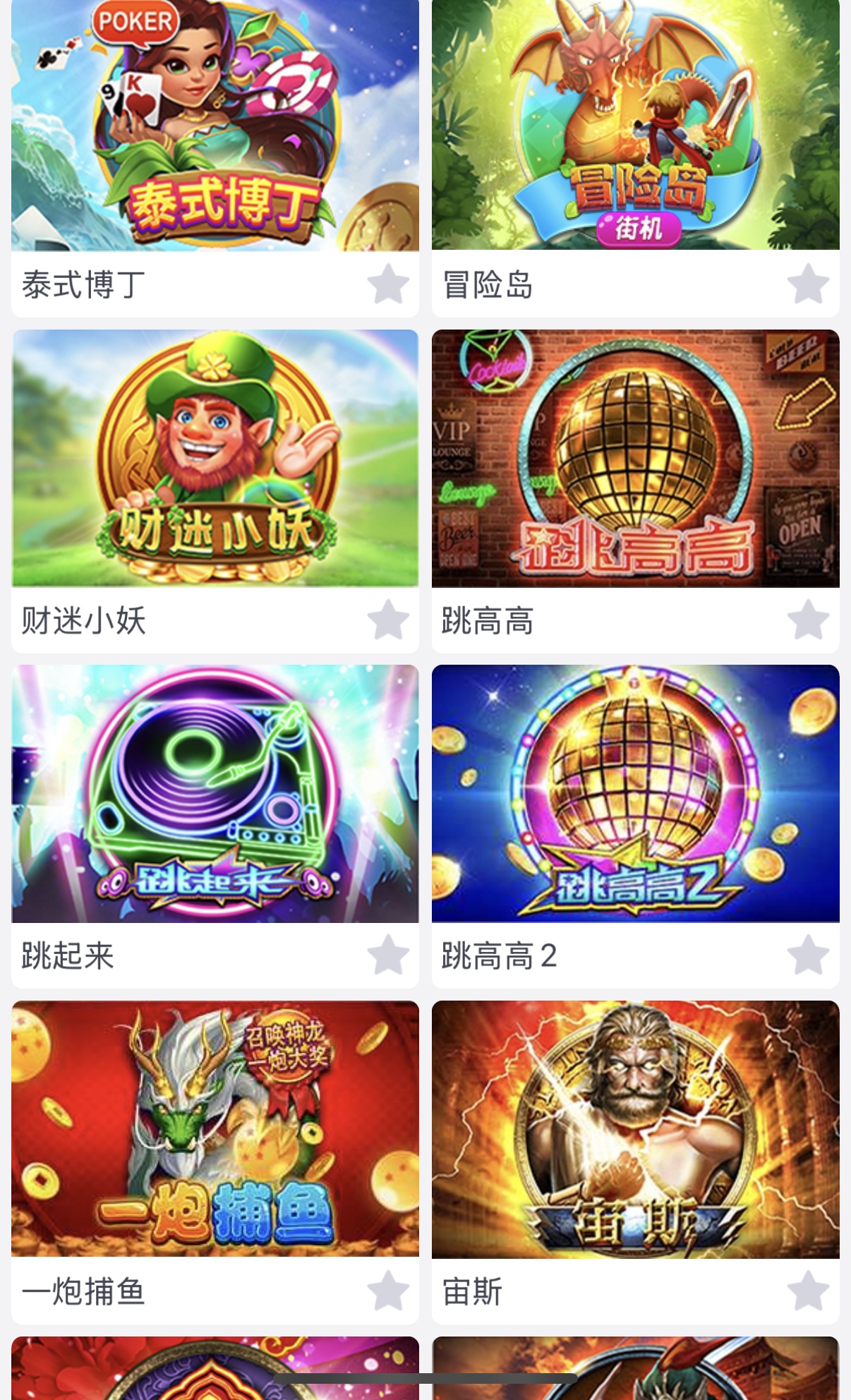Tap the star beside 一炮捕鱼
This screenshot has height=1400, width=851.
click(388, 1291)
